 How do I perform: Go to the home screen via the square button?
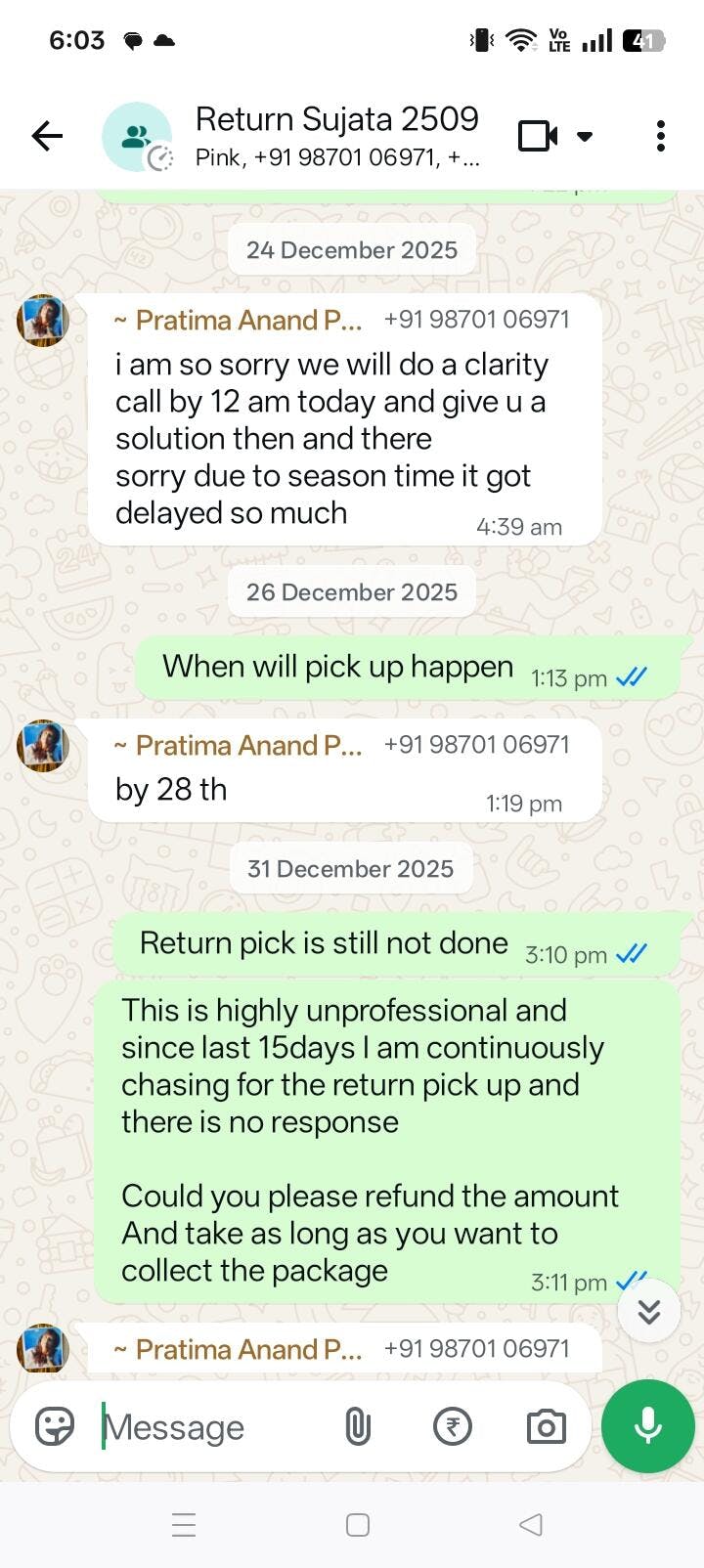[358, 1524]
